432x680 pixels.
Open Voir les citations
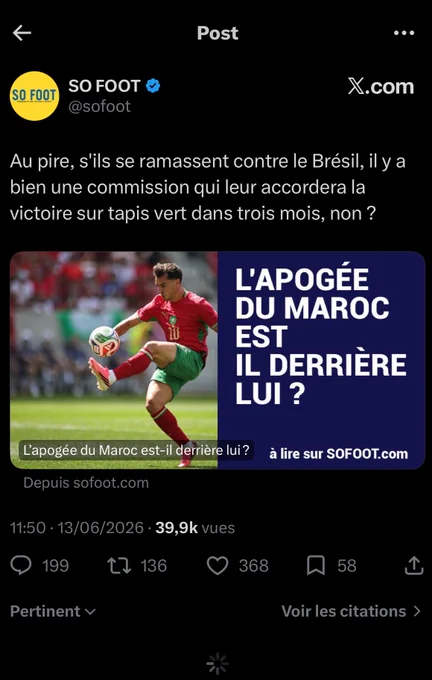click(x=351, y=611)
